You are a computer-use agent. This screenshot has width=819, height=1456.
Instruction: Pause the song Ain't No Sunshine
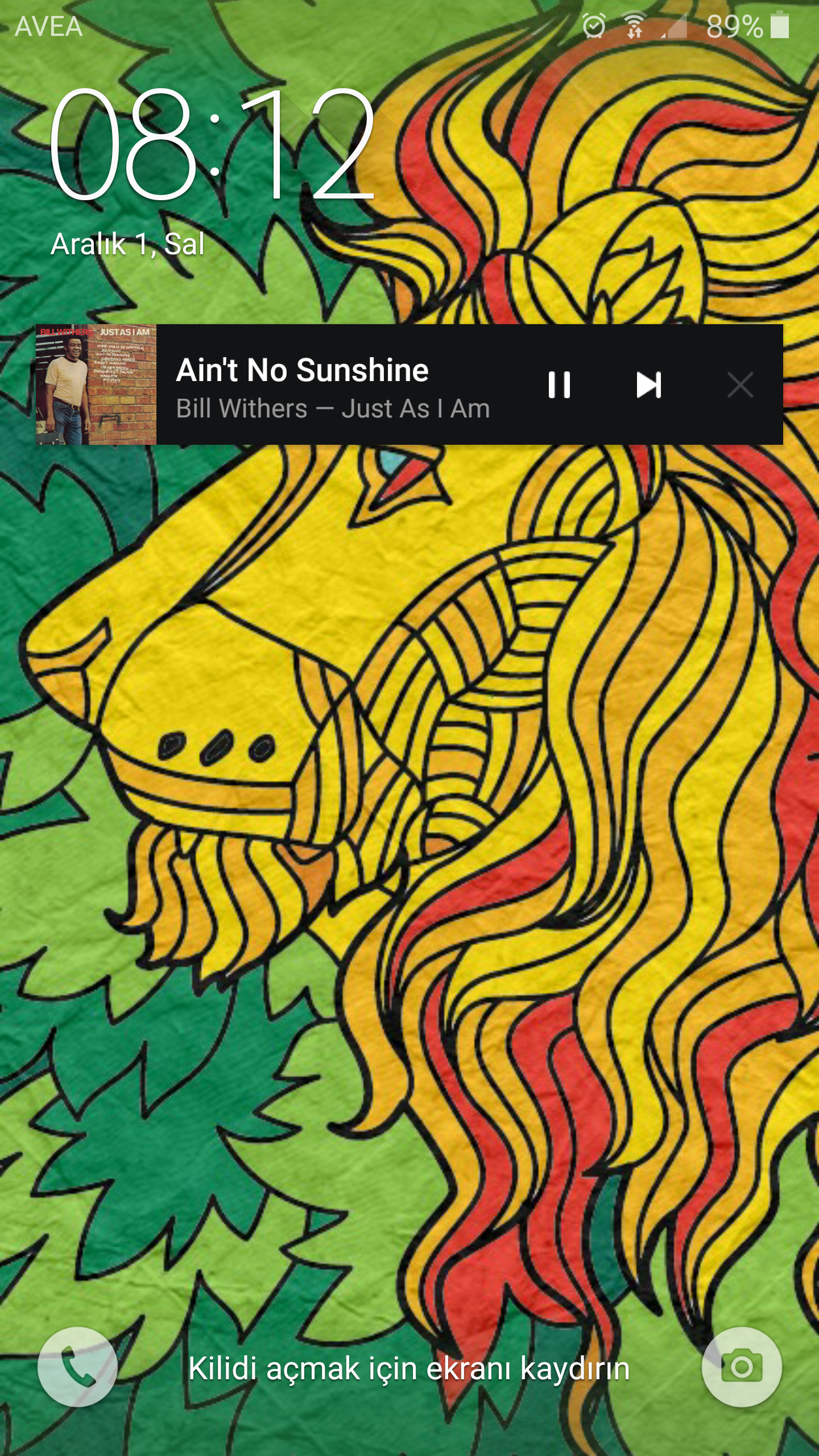[x=559, y=385]
